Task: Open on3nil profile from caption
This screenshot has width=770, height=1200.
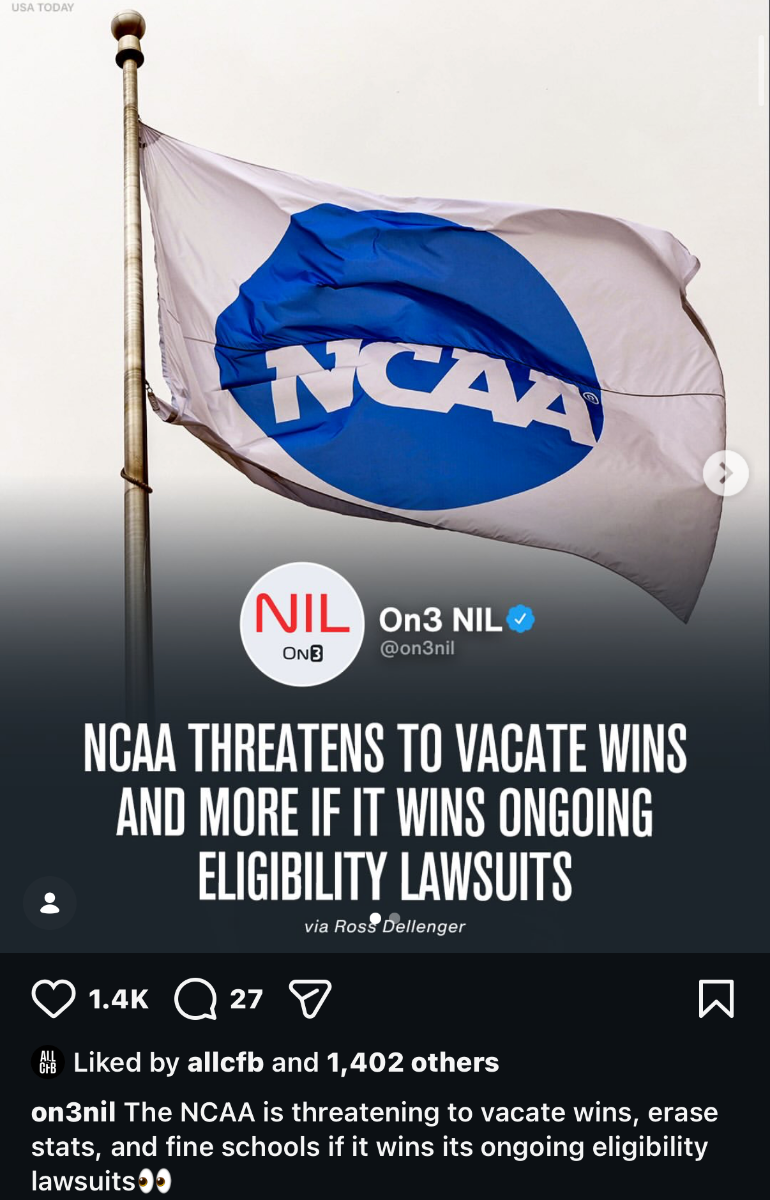Action: (74, 1112)
